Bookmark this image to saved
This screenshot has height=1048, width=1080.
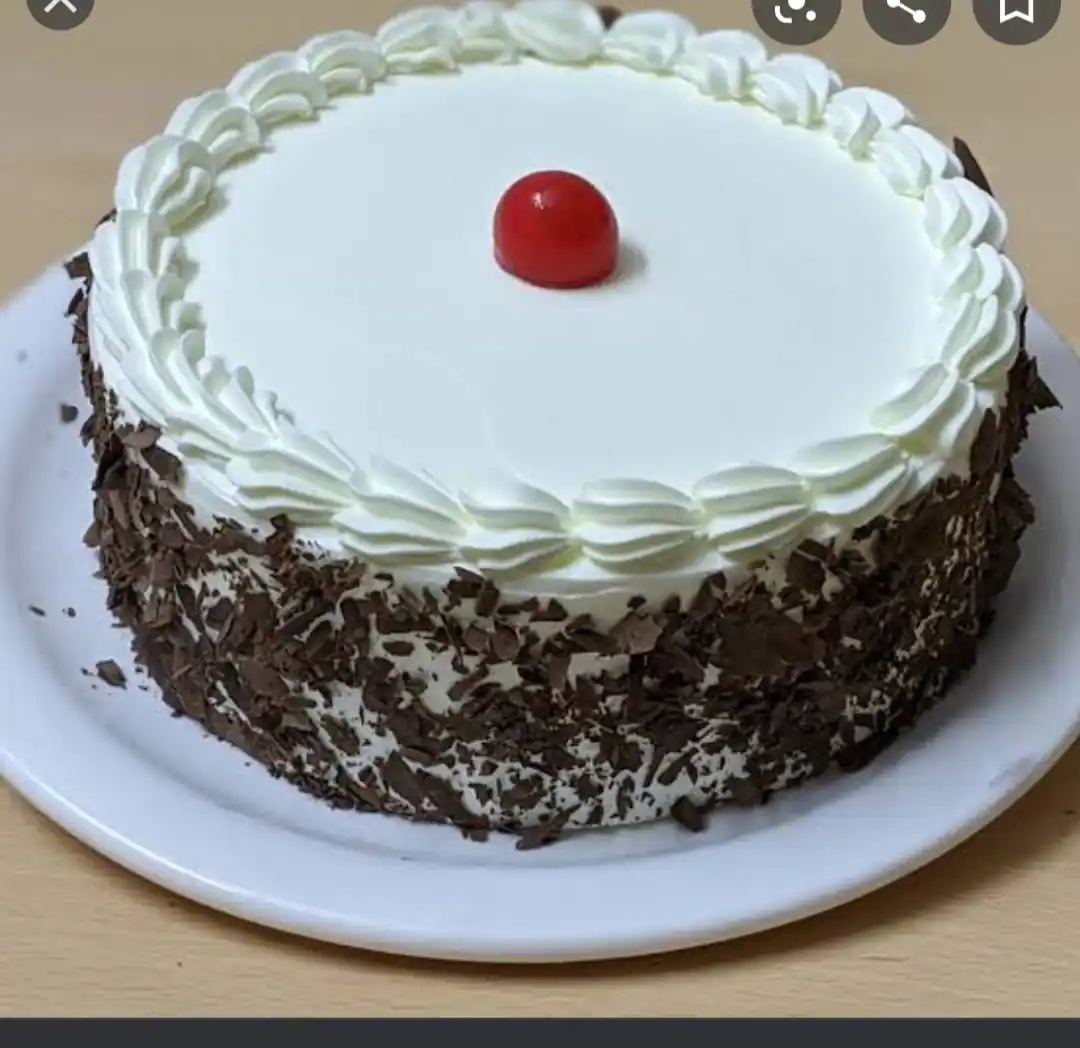(1015, 12)
